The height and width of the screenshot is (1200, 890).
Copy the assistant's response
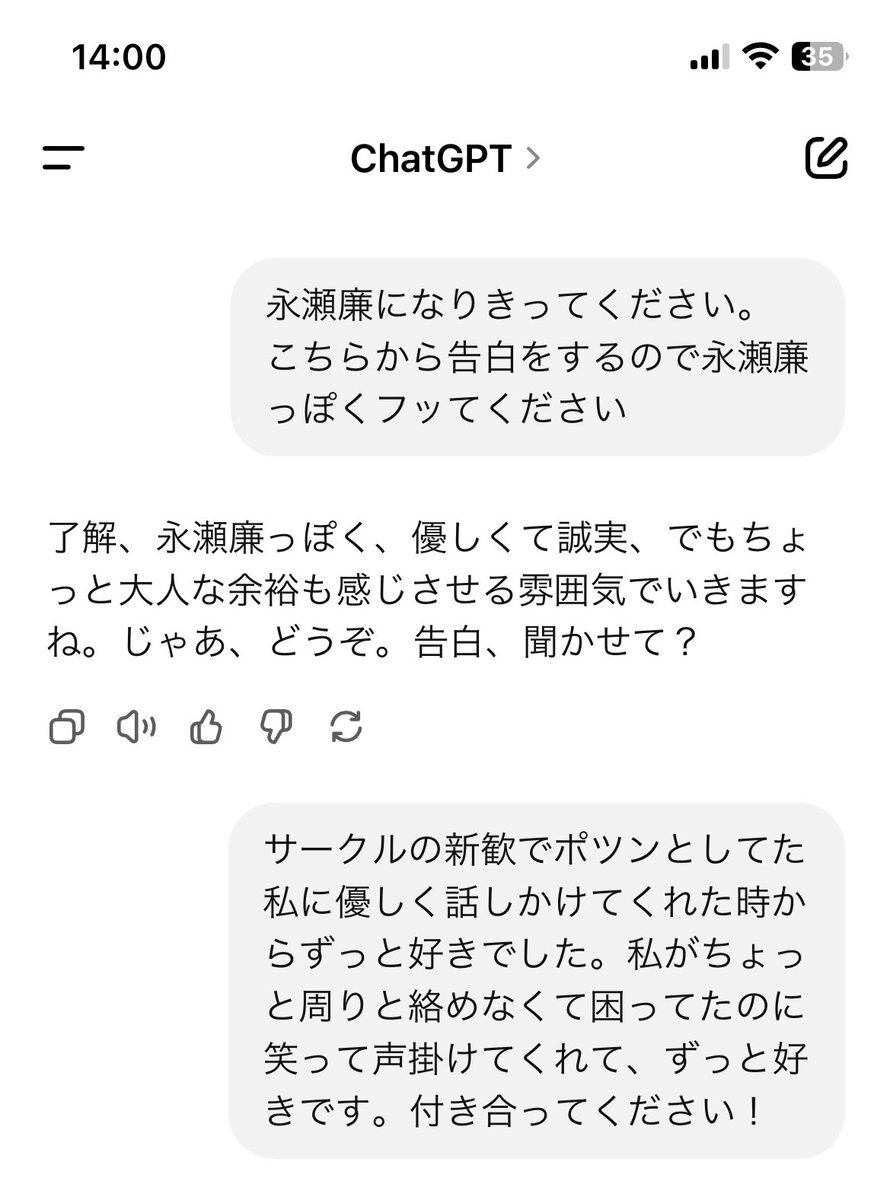point(65,727)
